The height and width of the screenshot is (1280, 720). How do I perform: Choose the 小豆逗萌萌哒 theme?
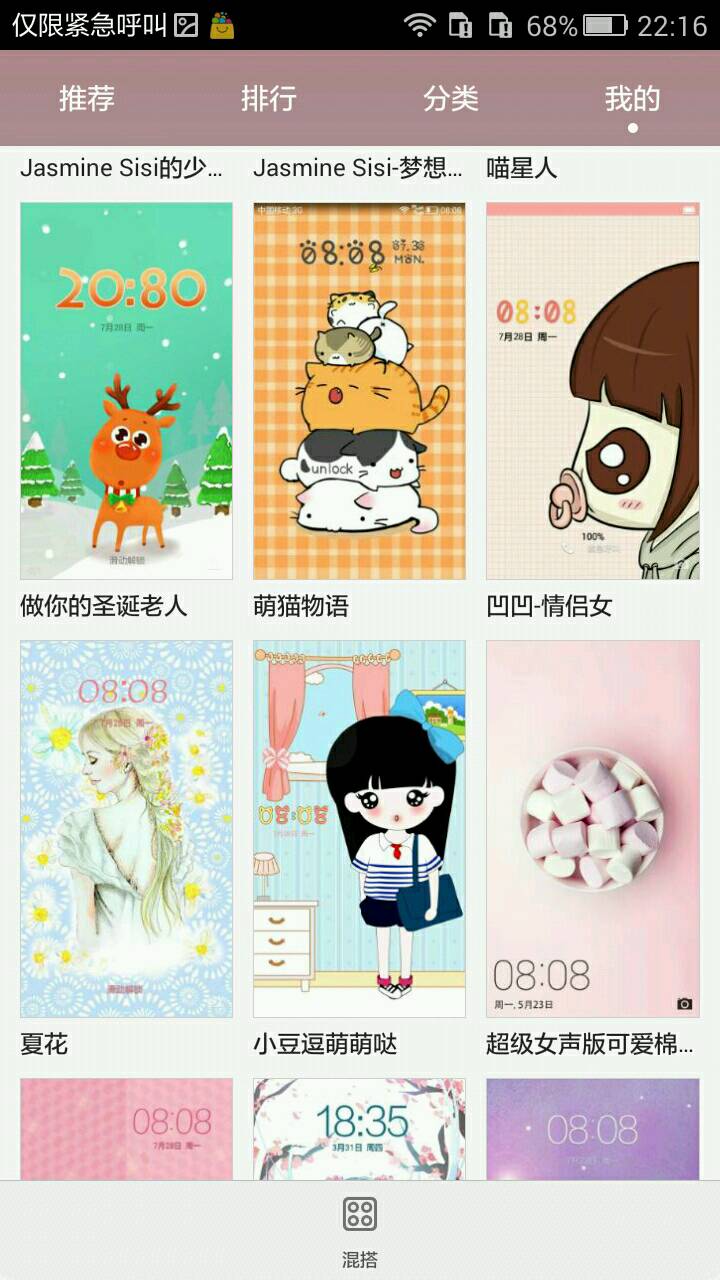[359, 829]
